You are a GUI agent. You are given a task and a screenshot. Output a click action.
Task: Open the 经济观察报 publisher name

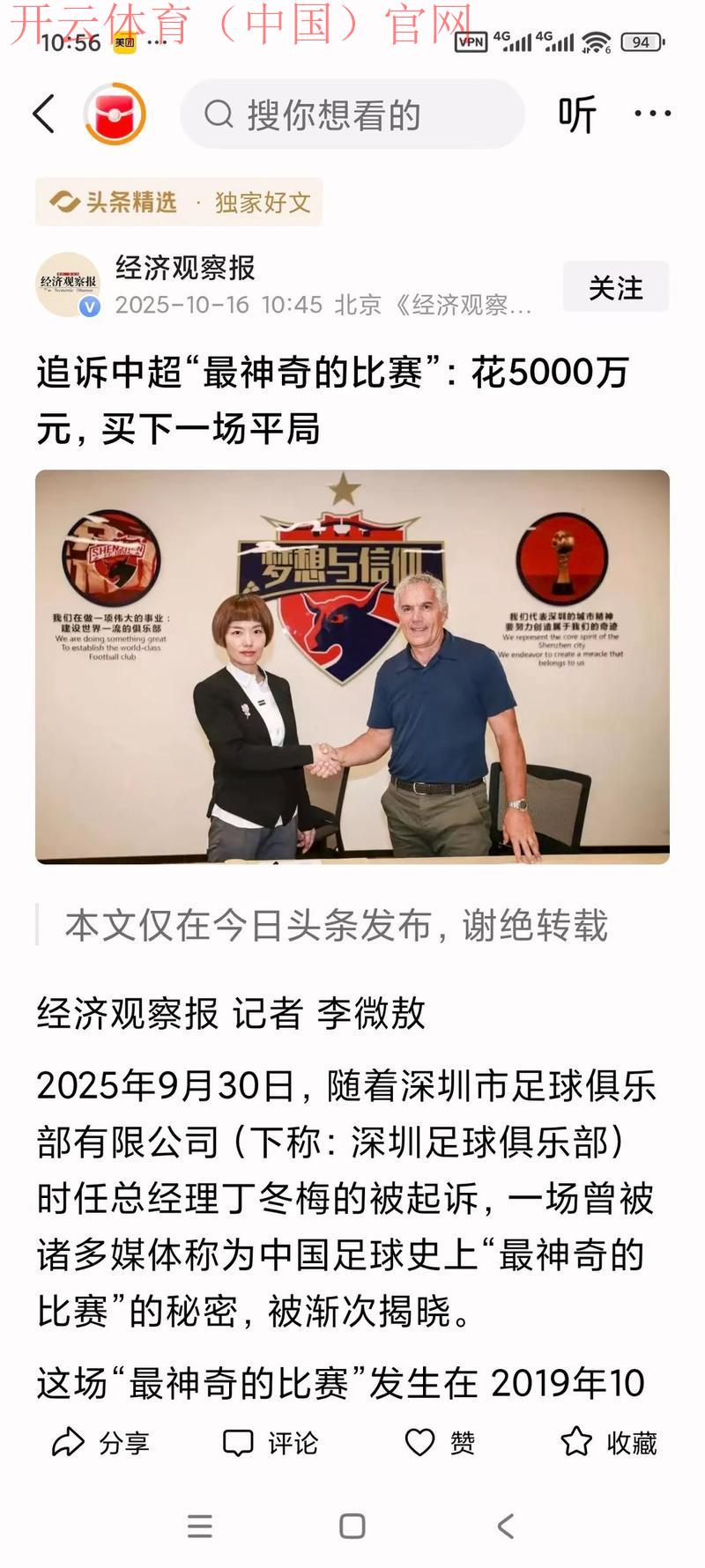pos(181,271)
